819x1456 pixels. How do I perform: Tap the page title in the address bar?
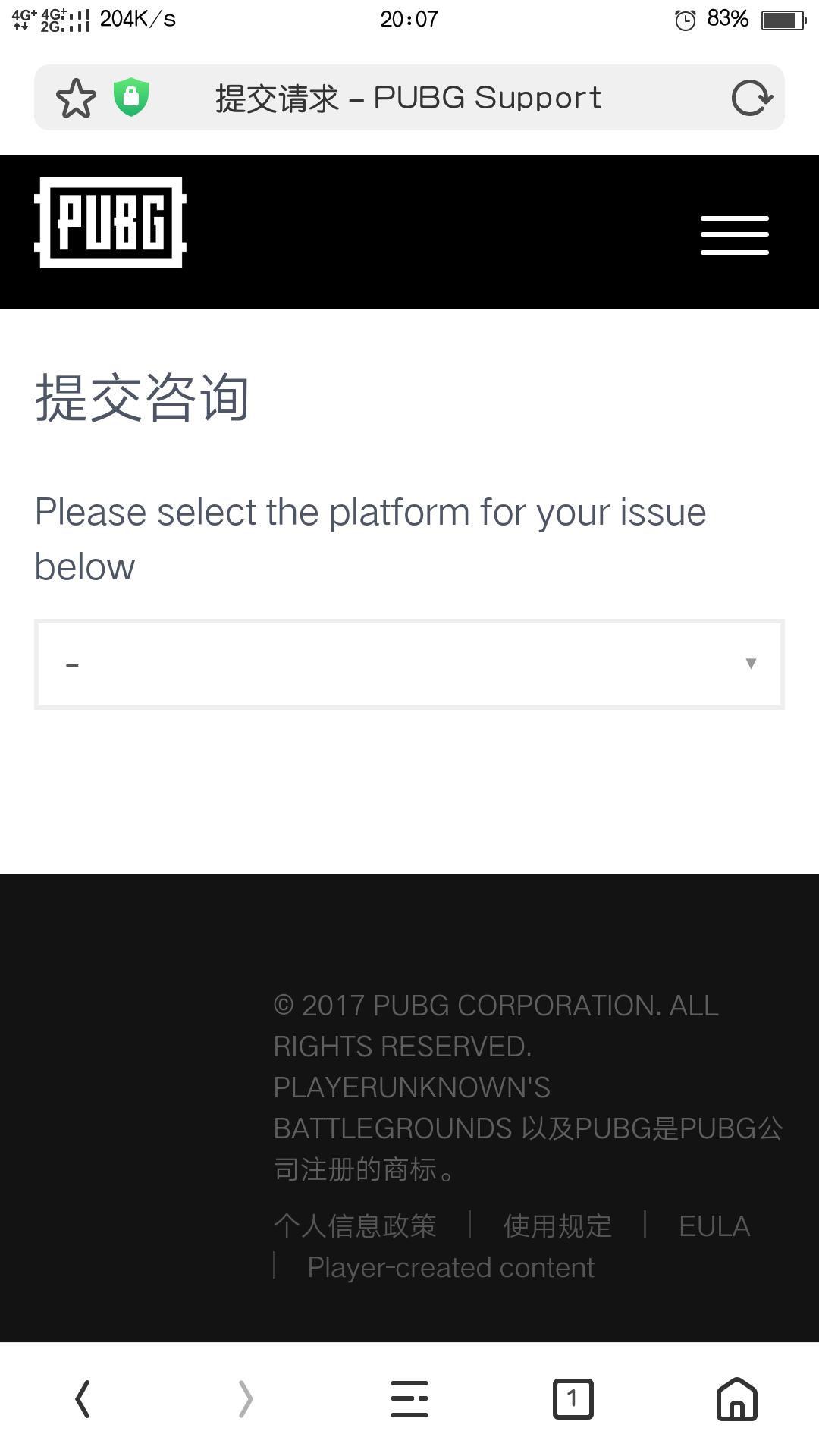click(407, 96)
